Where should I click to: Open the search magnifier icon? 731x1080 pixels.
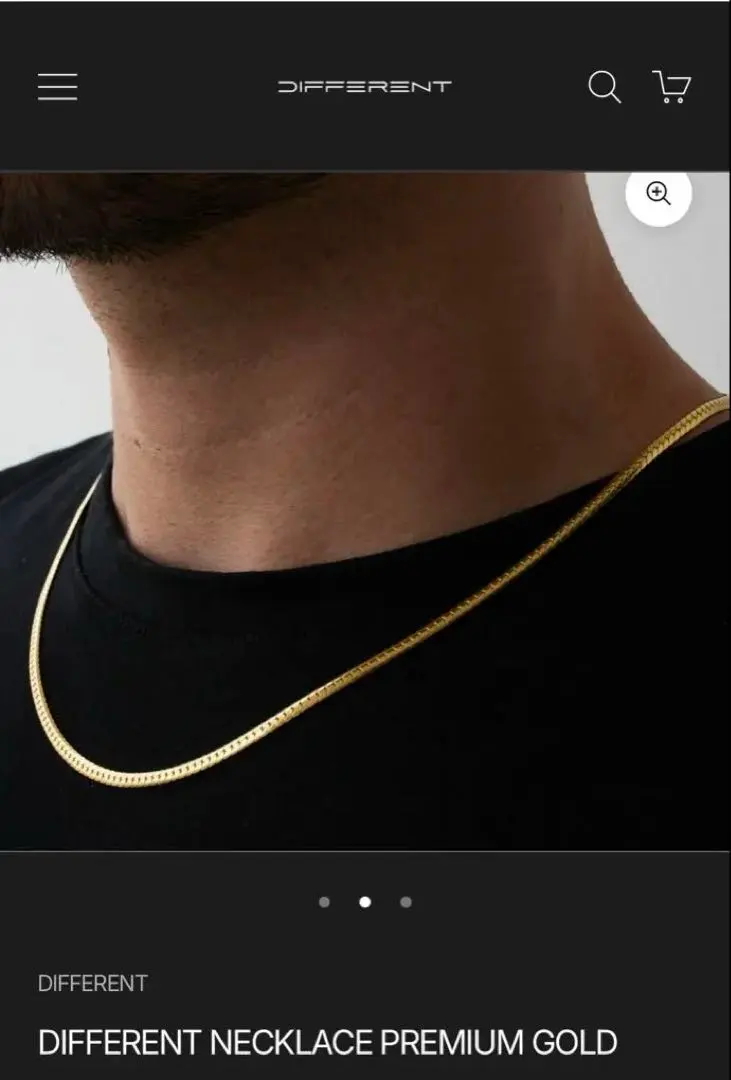coord(604,87)
